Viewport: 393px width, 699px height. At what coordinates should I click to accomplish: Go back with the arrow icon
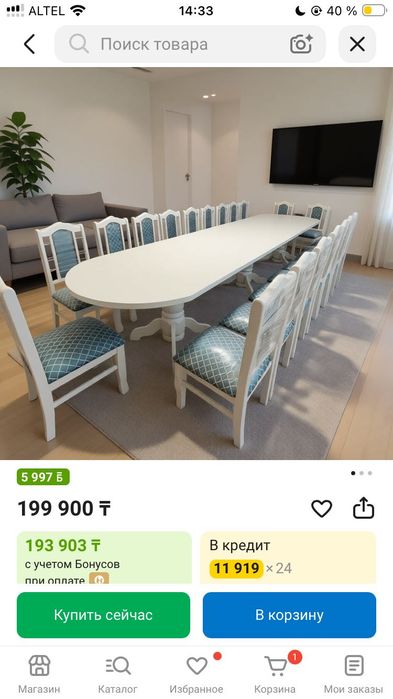click(29, 45)
